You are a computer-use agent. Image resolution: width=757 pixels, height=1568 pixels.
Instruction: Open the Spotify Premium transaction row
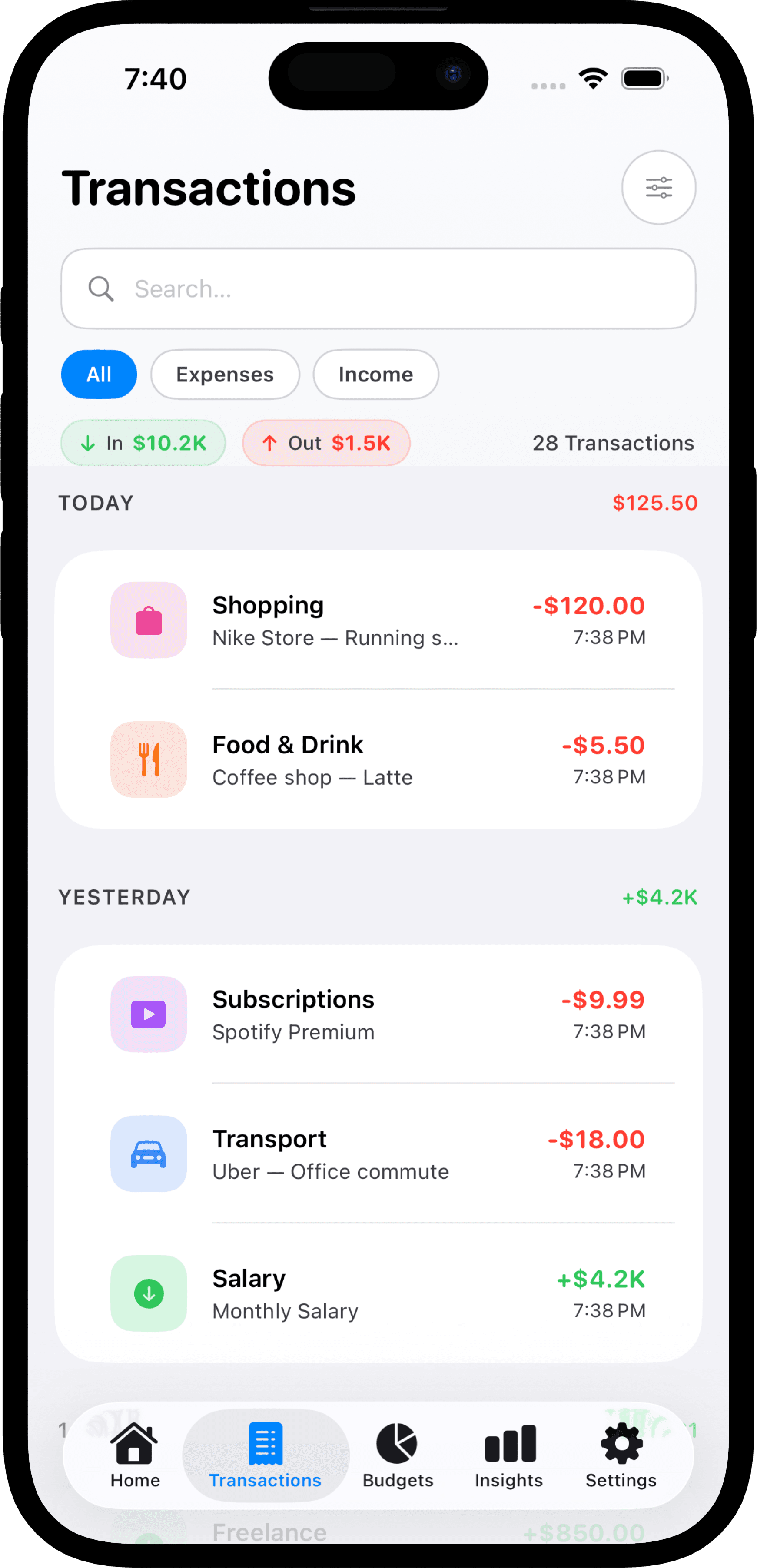coord(378,1014)
